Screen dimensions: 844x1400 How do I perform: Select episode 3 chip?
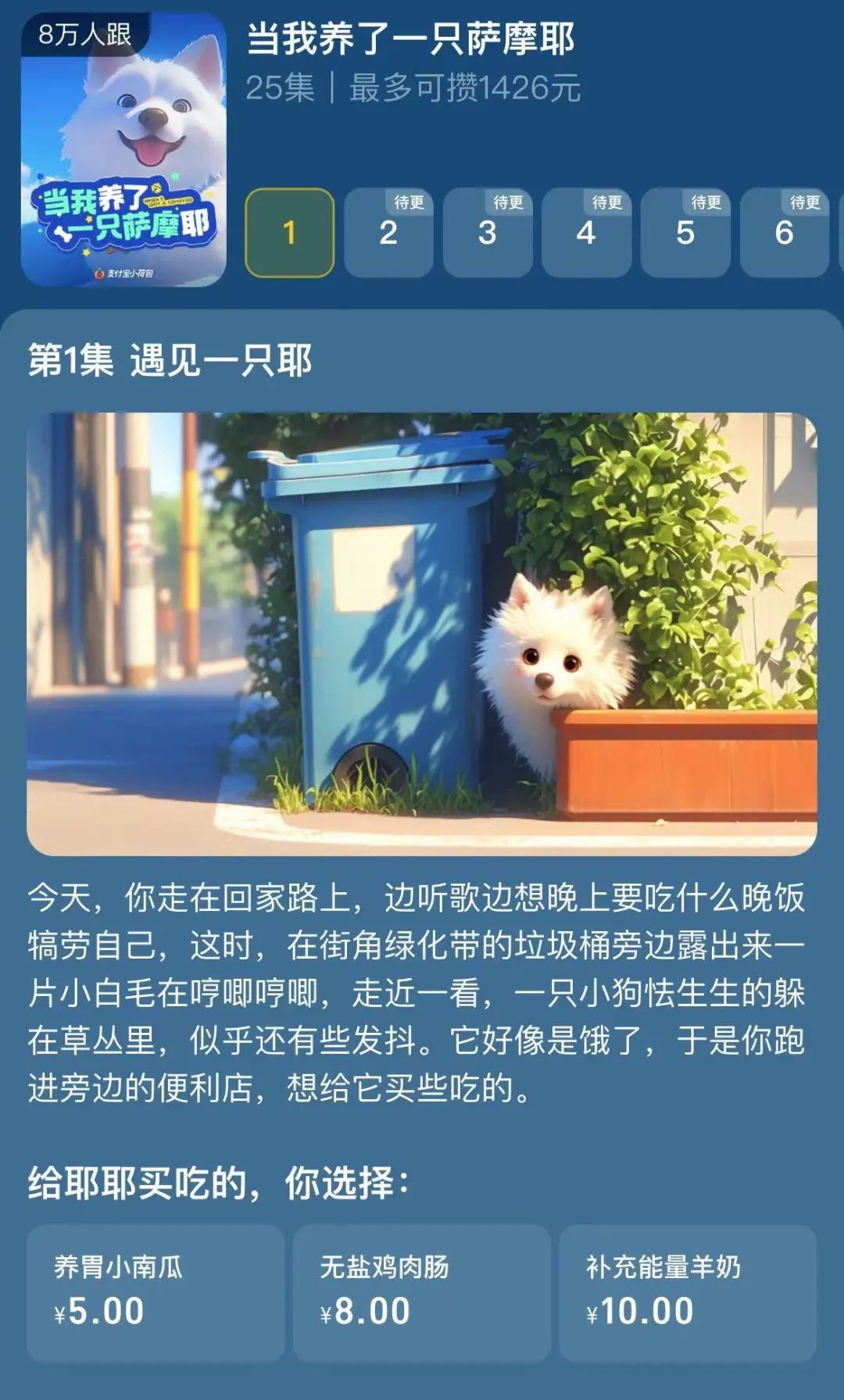(x=488, y=233)
